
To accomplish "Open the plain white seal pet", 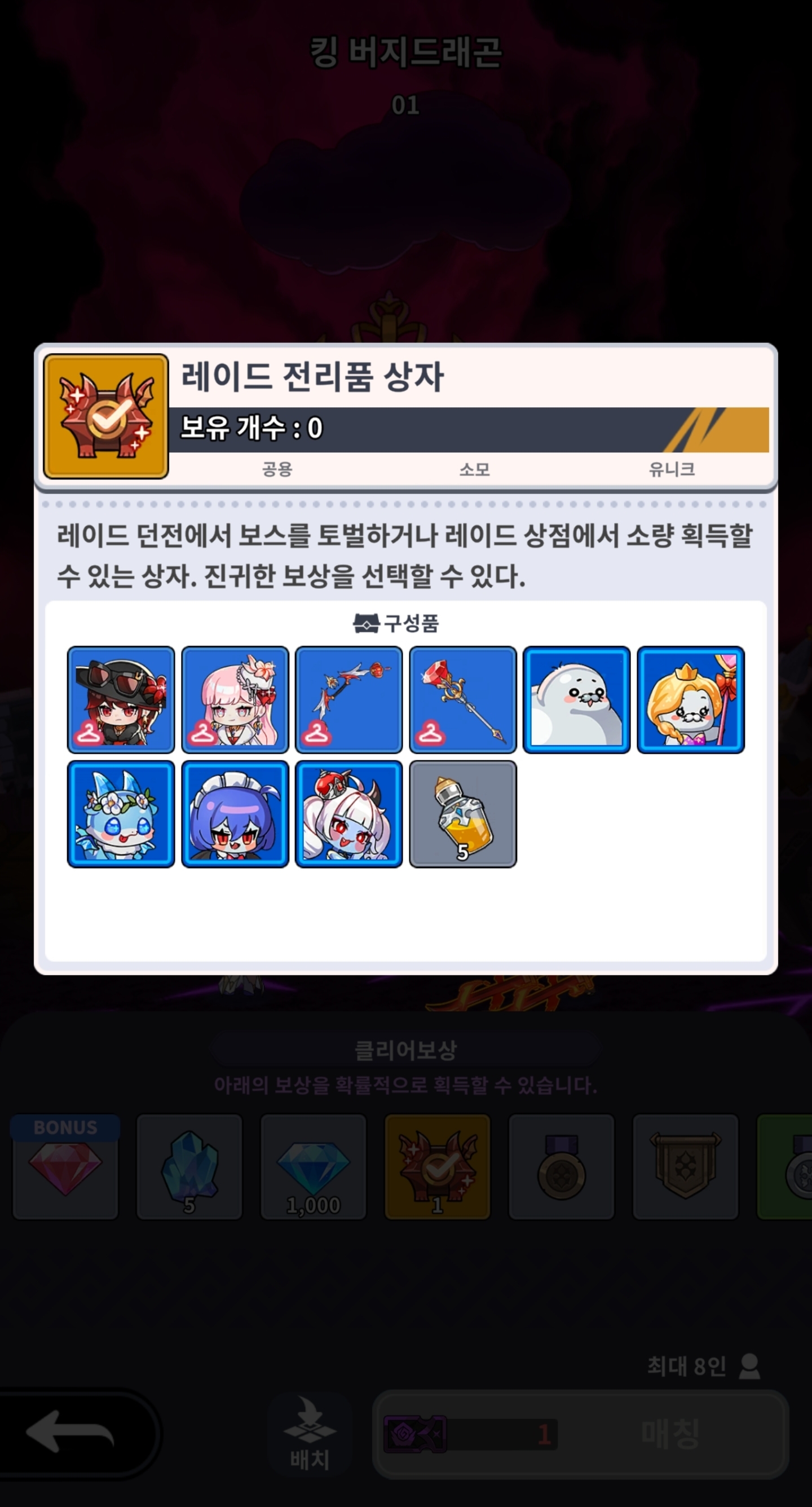I will [x=576, y=700].
